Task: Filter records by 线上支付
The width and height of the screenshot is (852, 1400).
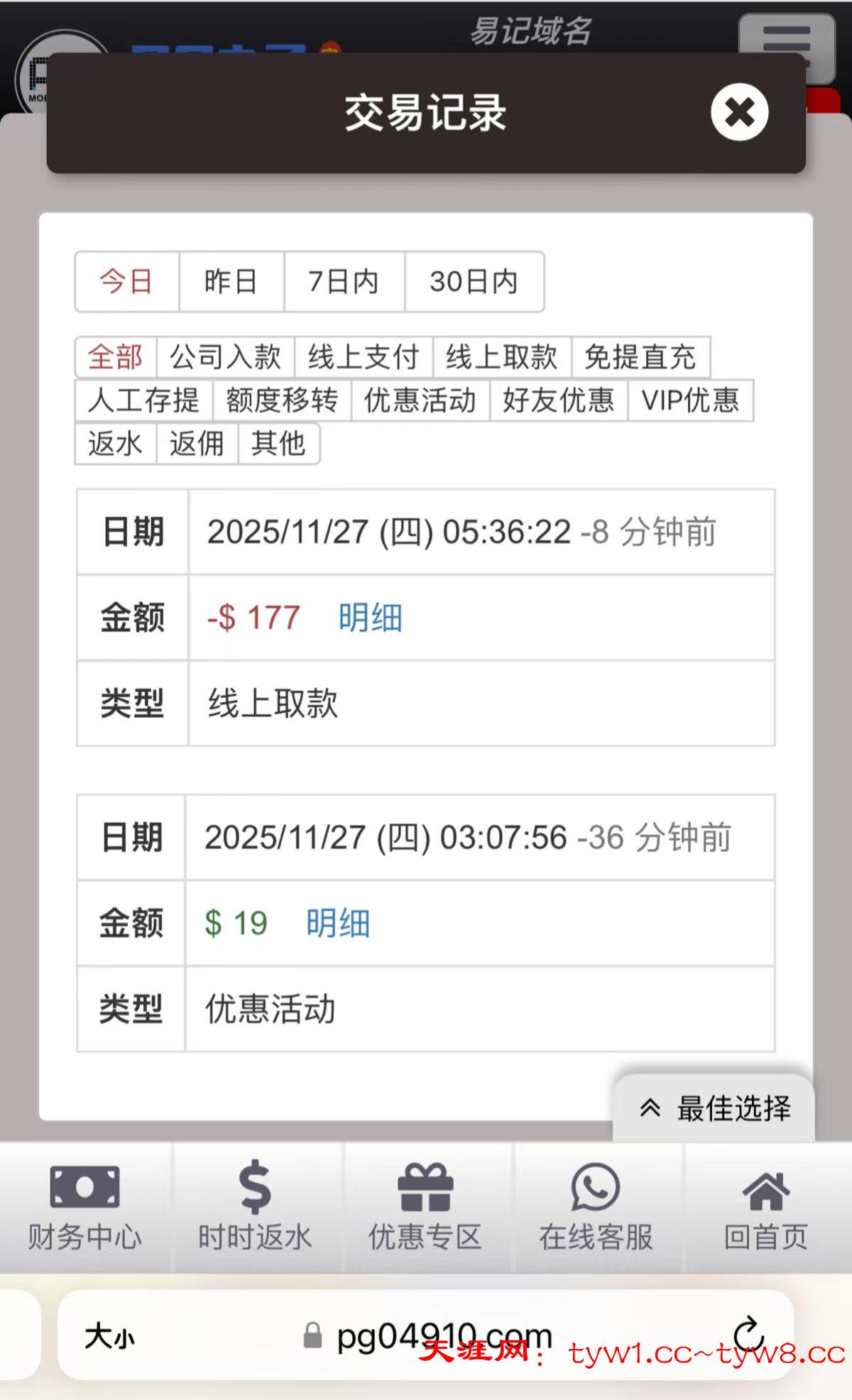Action: (x=364, y=357)
